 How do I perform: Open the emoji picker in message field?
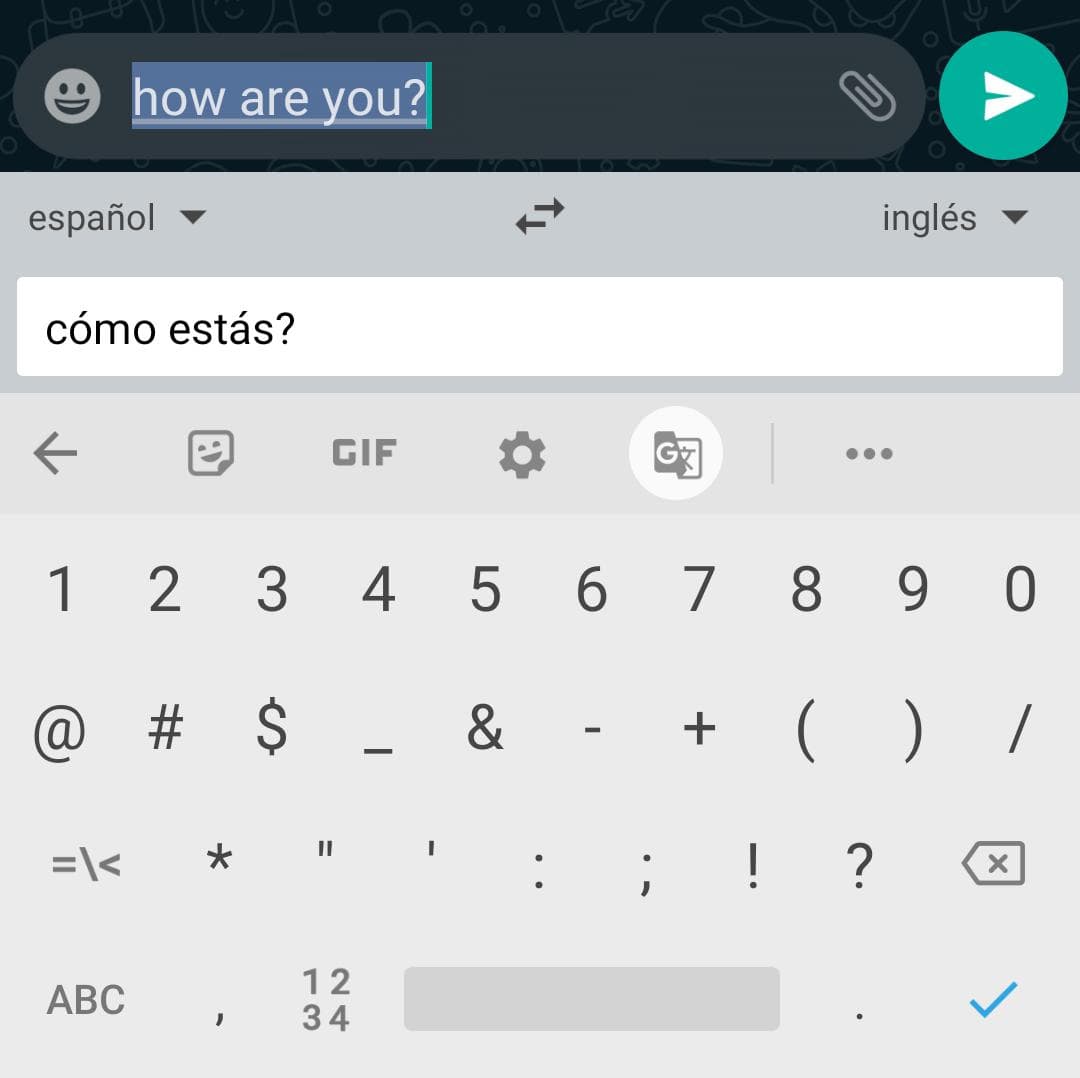[73, 97]
